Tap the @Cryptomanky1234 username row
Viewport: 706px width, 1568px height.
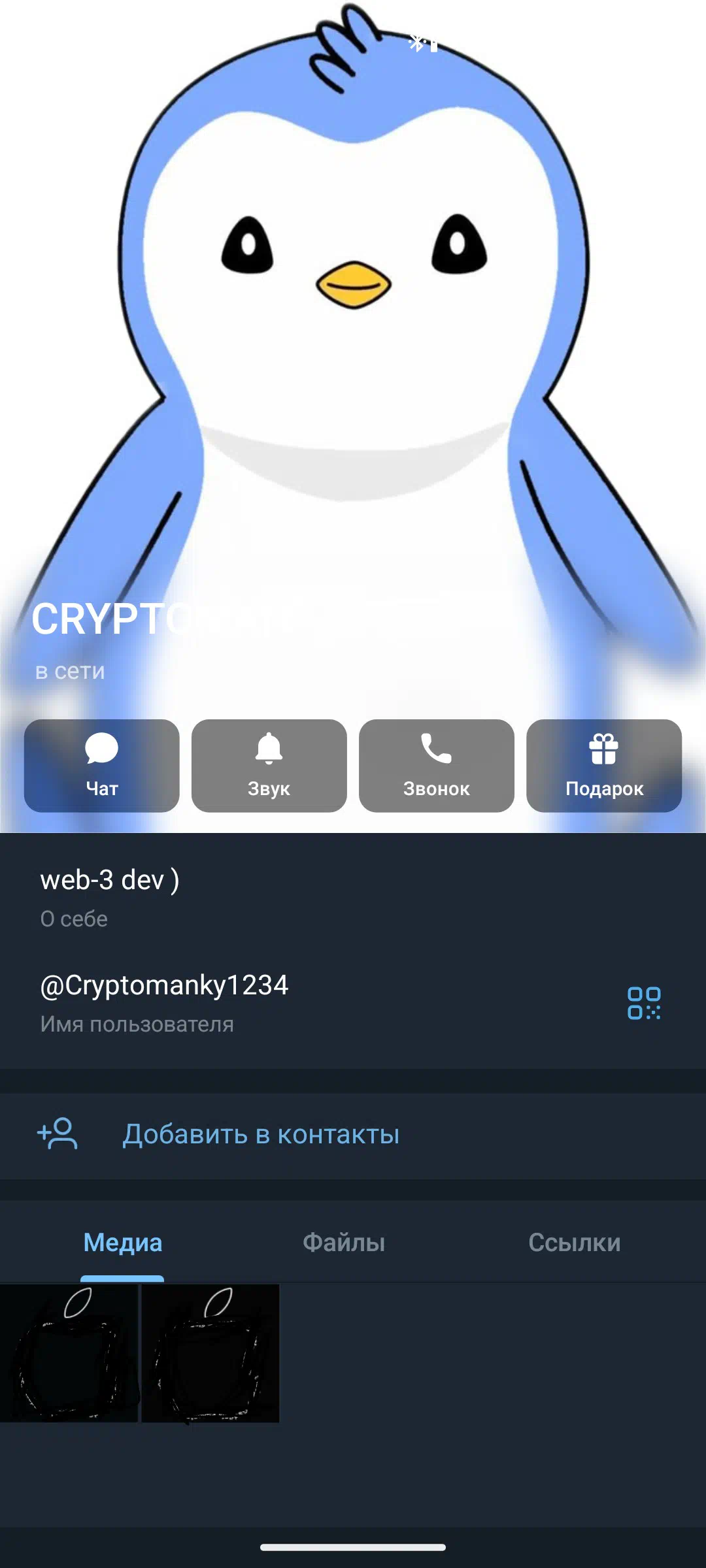coord(261,1002)
